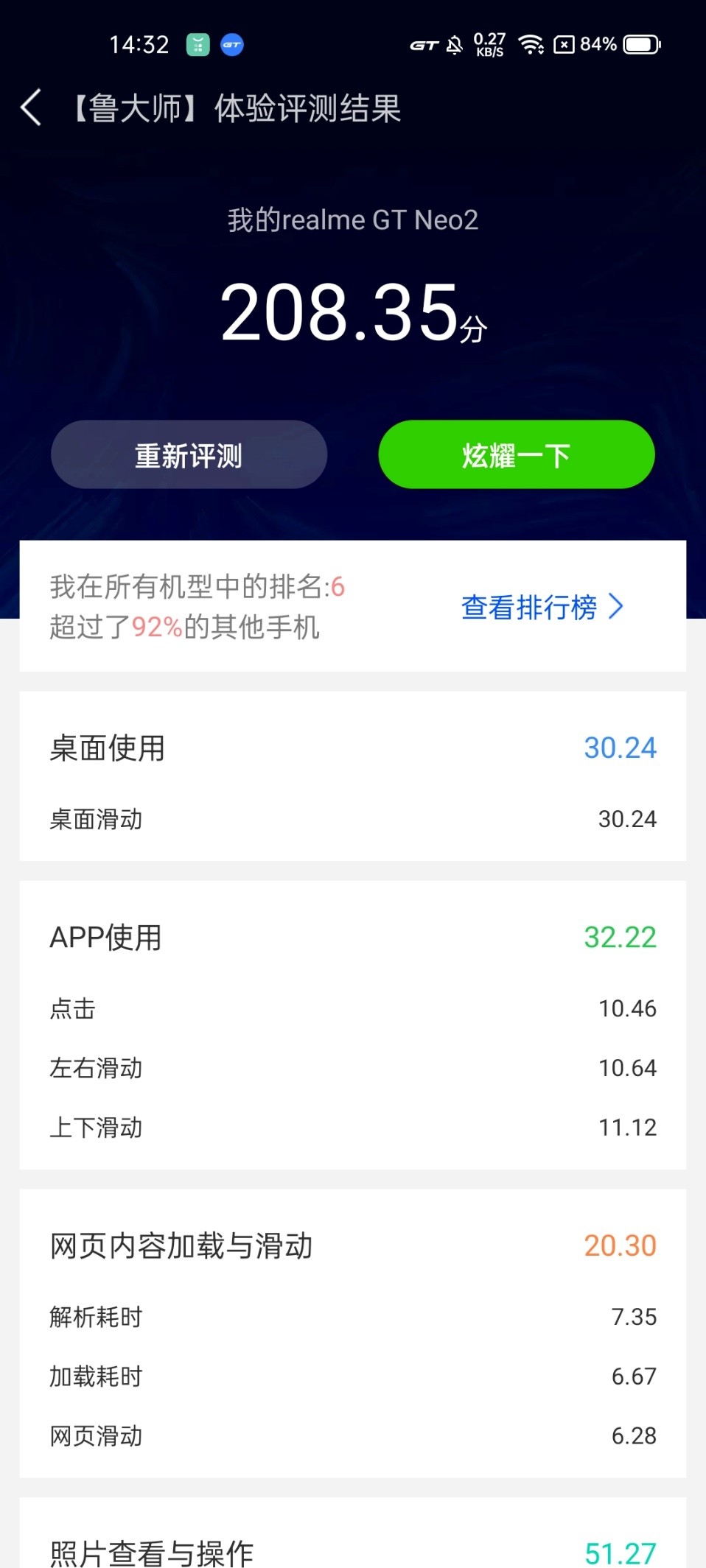Tap the 【鲁大师】体验评测结果 title bar
Screen dimensions: 706x1568
[x=234, y=108]
